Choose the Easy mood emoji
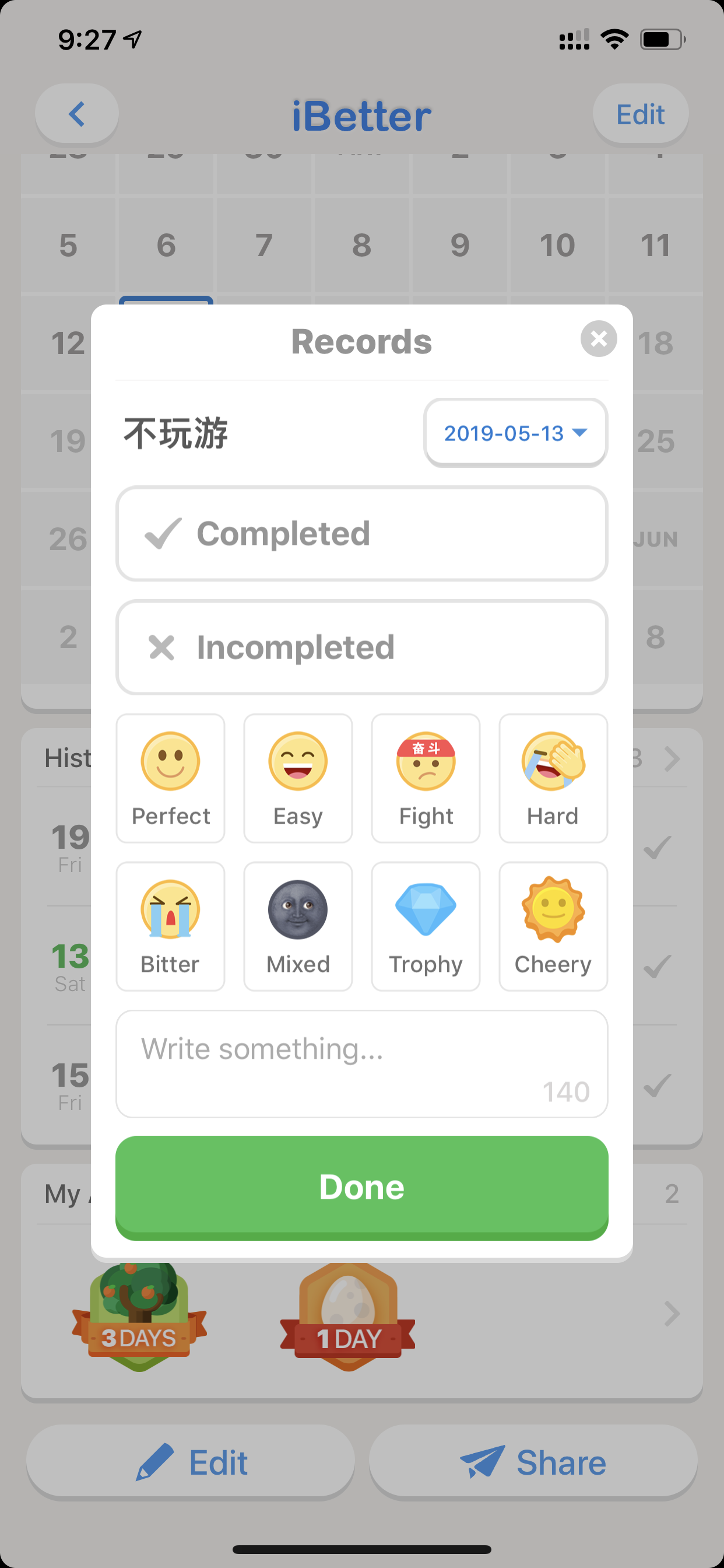Viewport: 724px width, 1568px height. [298, 778]
